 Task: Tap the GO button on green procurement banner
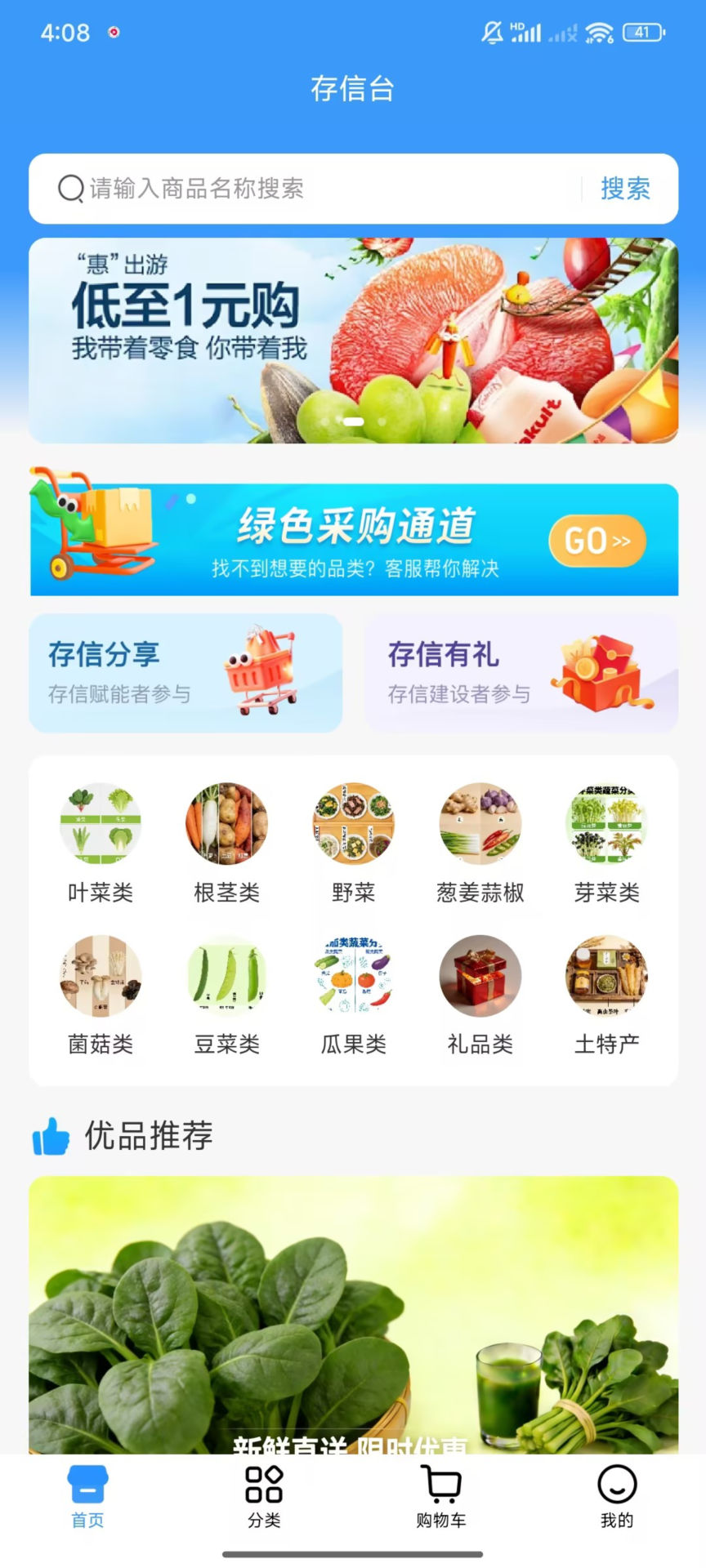coord(597,541)
